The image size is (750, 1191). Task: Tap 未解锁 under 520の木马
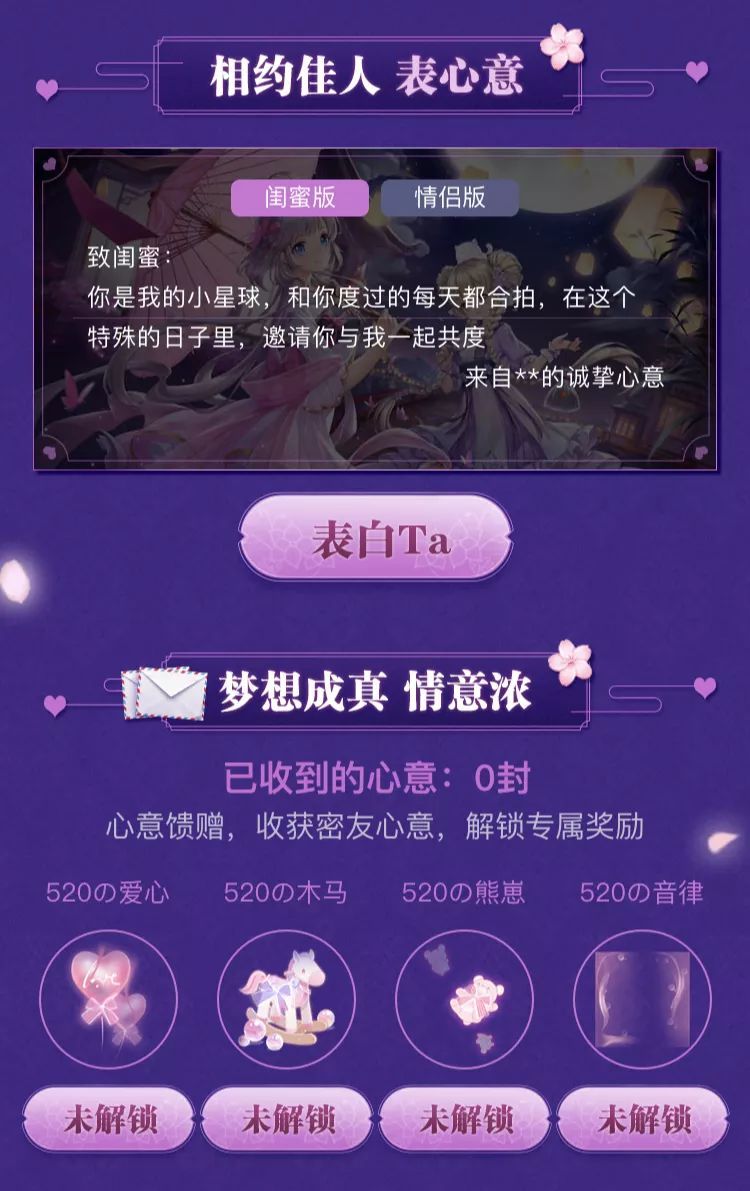286,1119
